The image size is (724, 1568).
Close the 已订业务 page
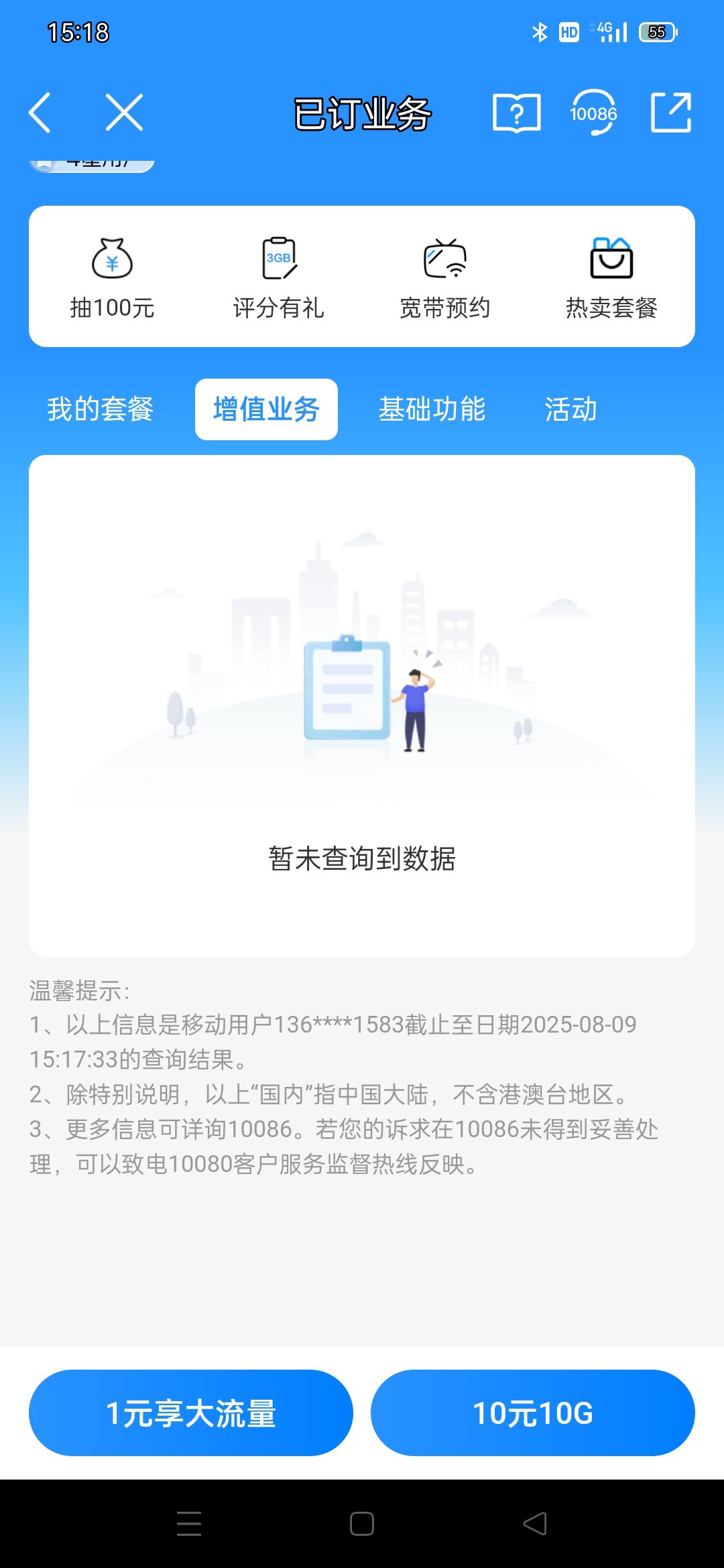tap(125, 113)
